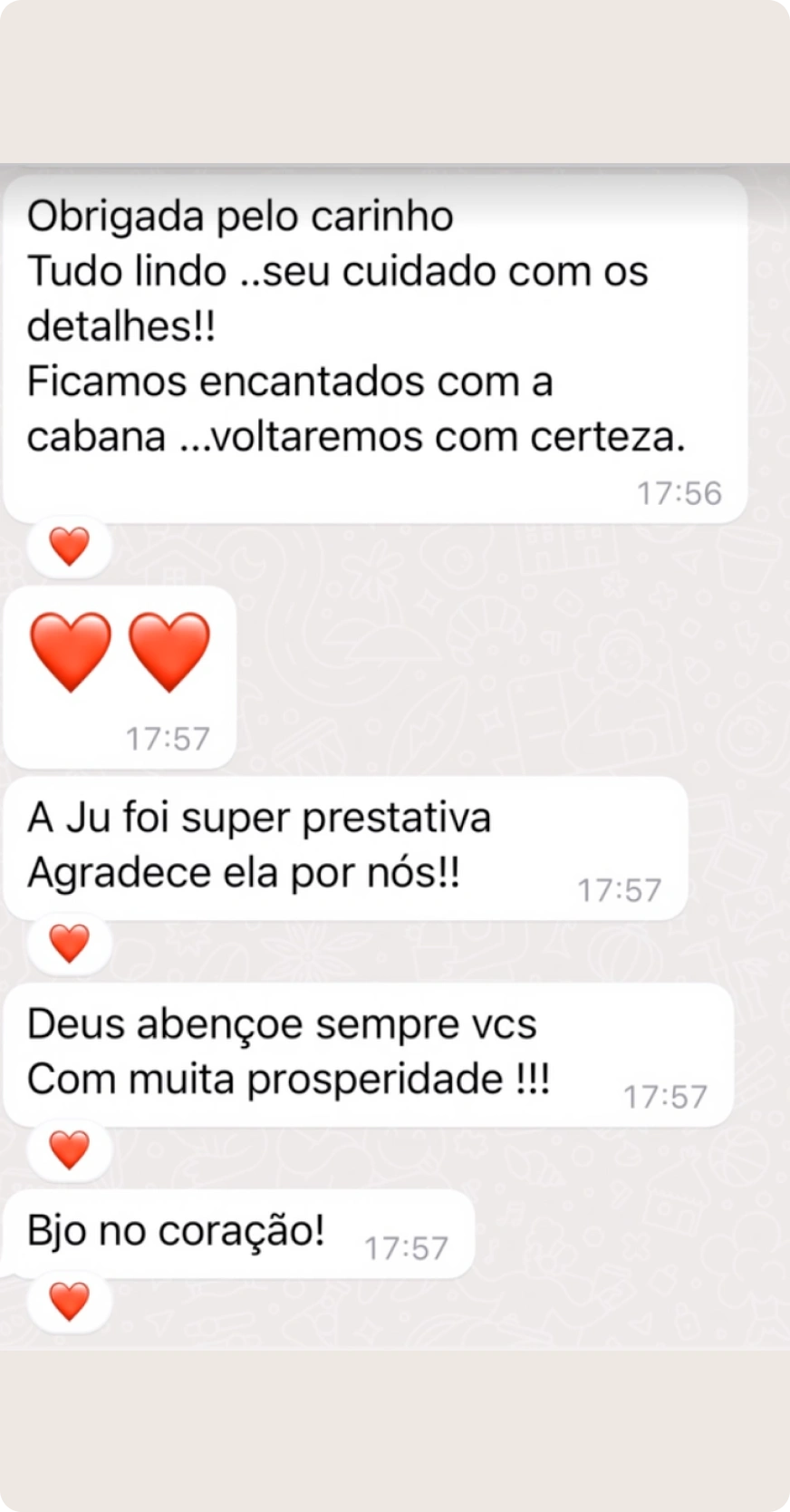Screen dimensions: 790x1512
Task: Click the heart reaction below 'Deus abençoe sempre vcs'
Action: tap(69, 1149)
